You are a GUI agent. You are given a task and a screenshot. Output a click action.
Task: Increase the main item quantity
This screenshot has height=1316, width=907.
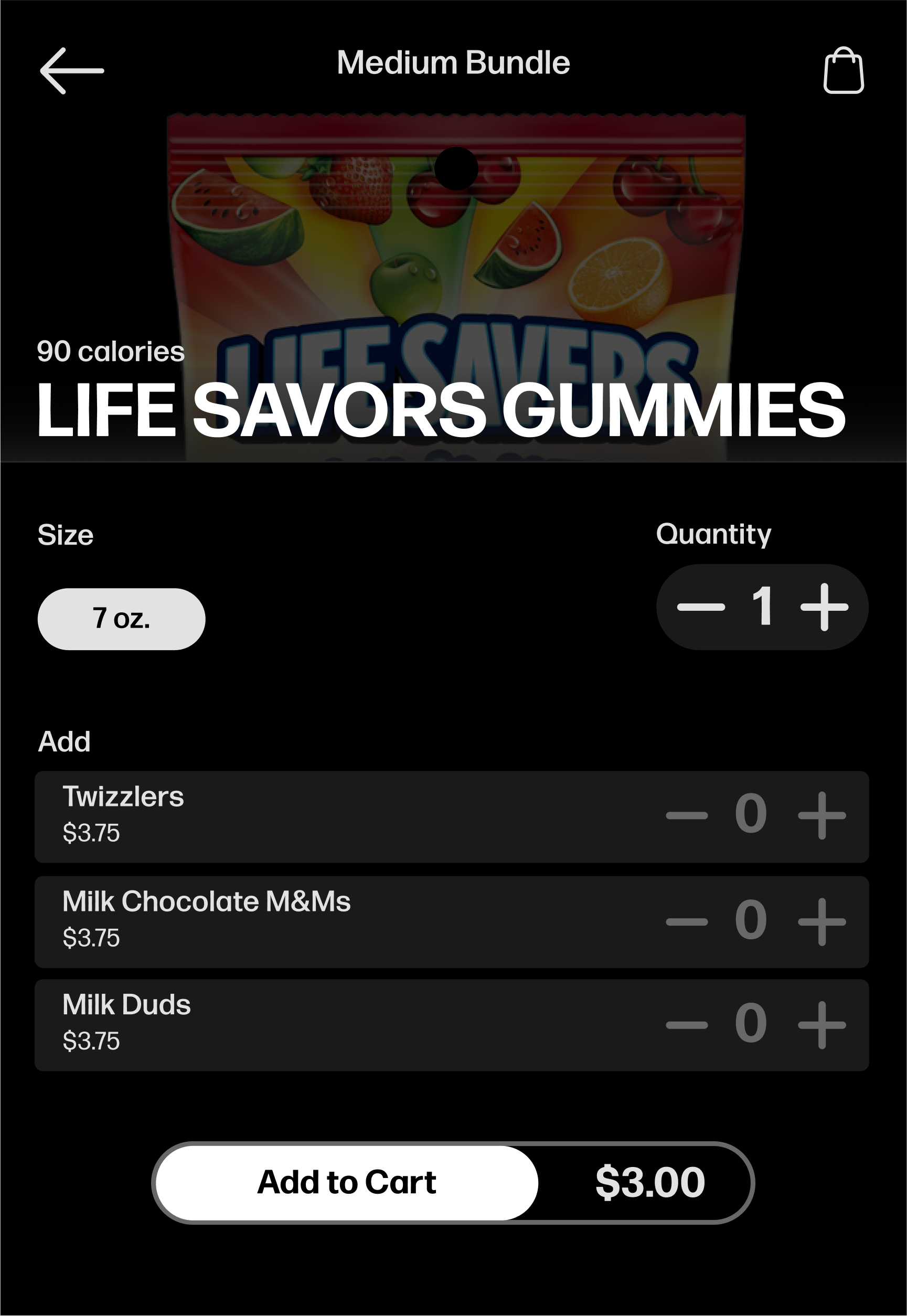click(x=824, y=607)
